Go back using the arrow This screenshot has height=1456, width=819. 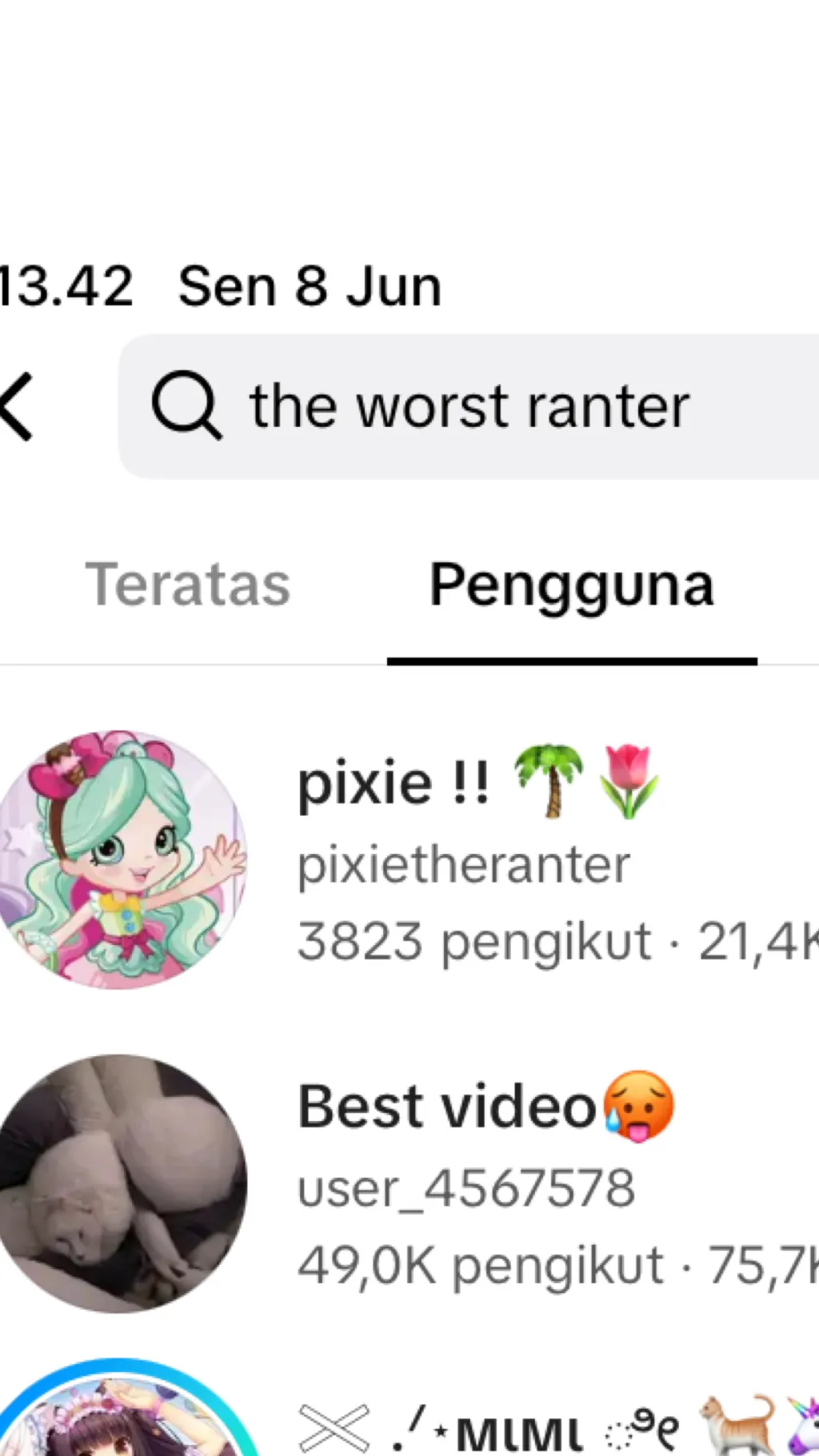16,407
